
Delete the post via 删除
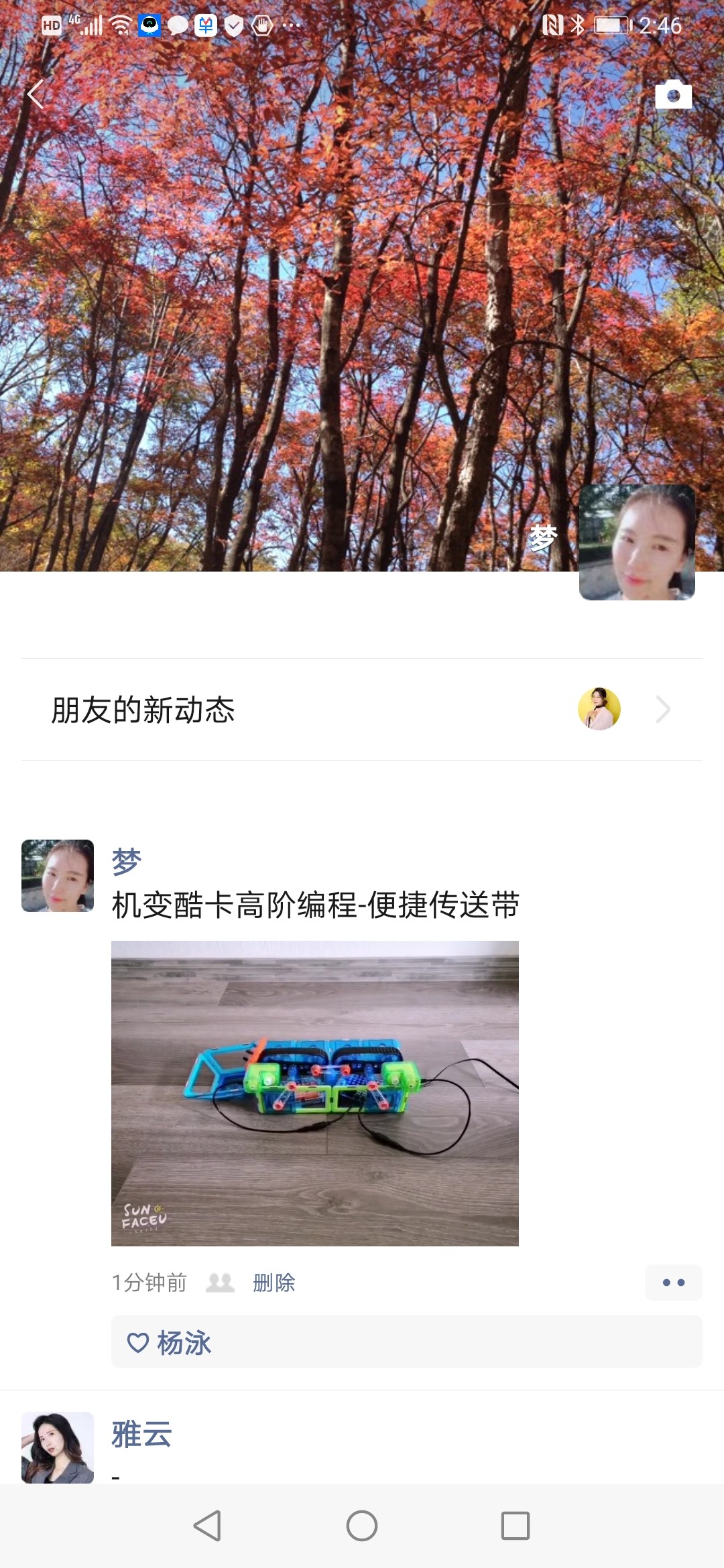coord(274,1283)
